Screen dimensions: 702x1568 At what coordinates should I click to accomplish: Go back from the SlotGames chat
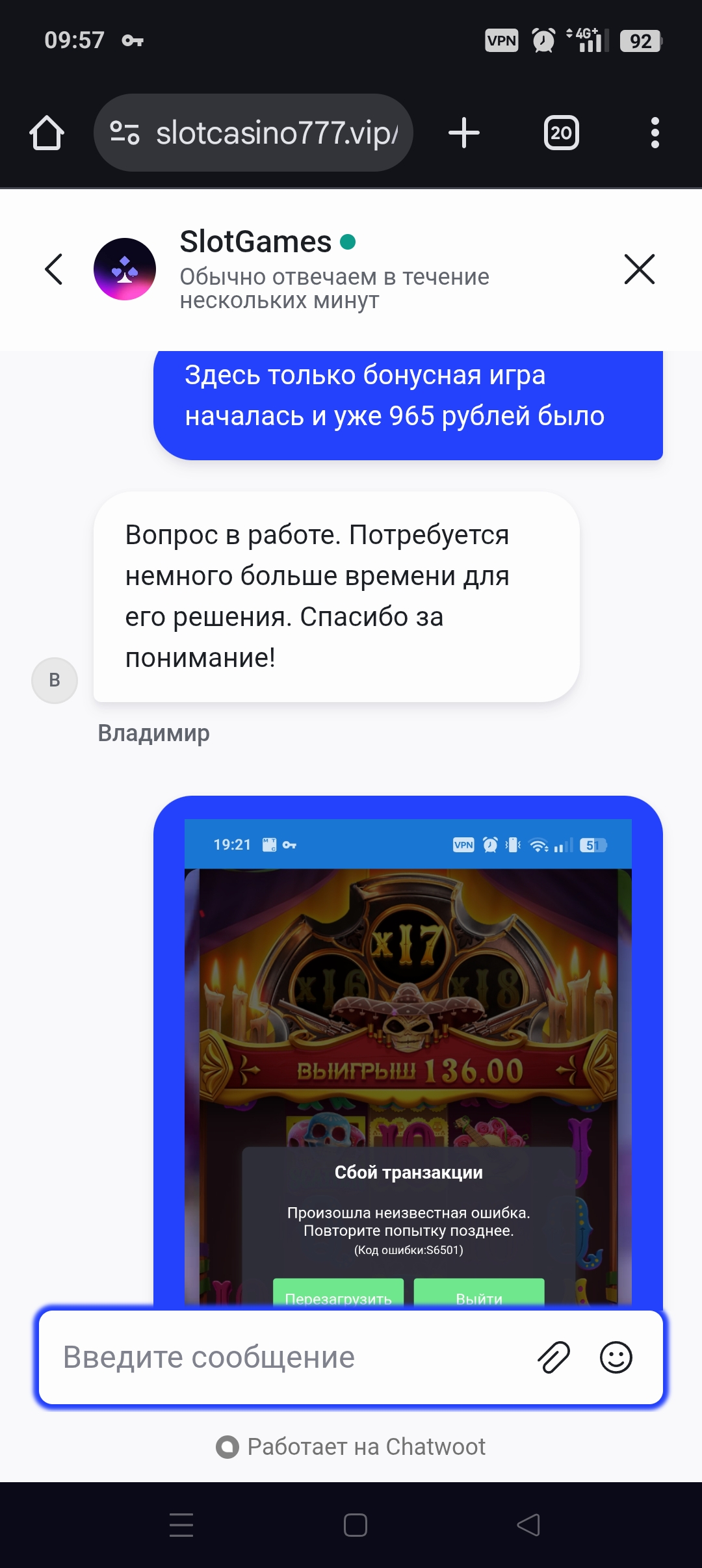point(54,269)
